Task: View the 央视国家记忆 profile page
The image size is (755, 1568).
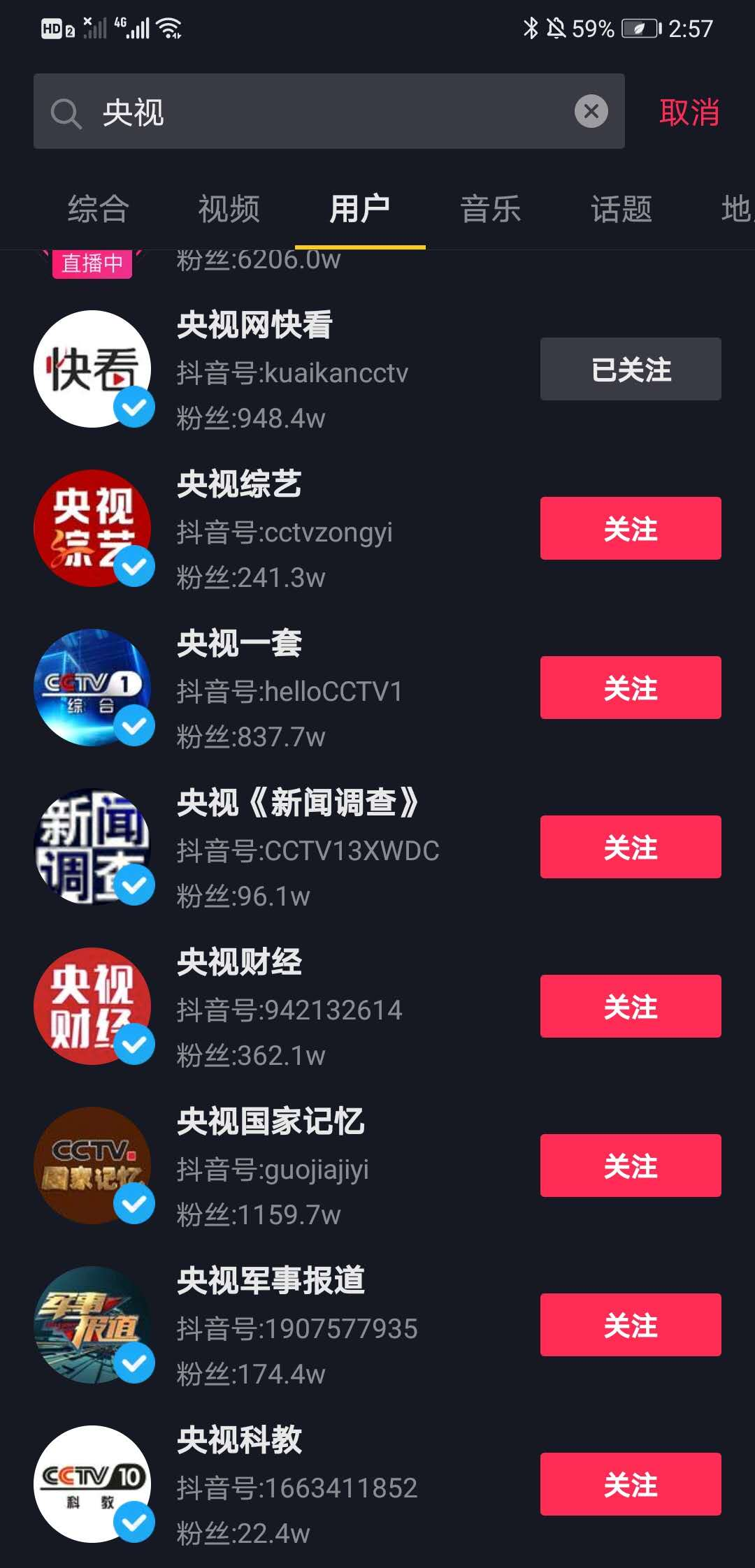Action: coord(270,1122)
